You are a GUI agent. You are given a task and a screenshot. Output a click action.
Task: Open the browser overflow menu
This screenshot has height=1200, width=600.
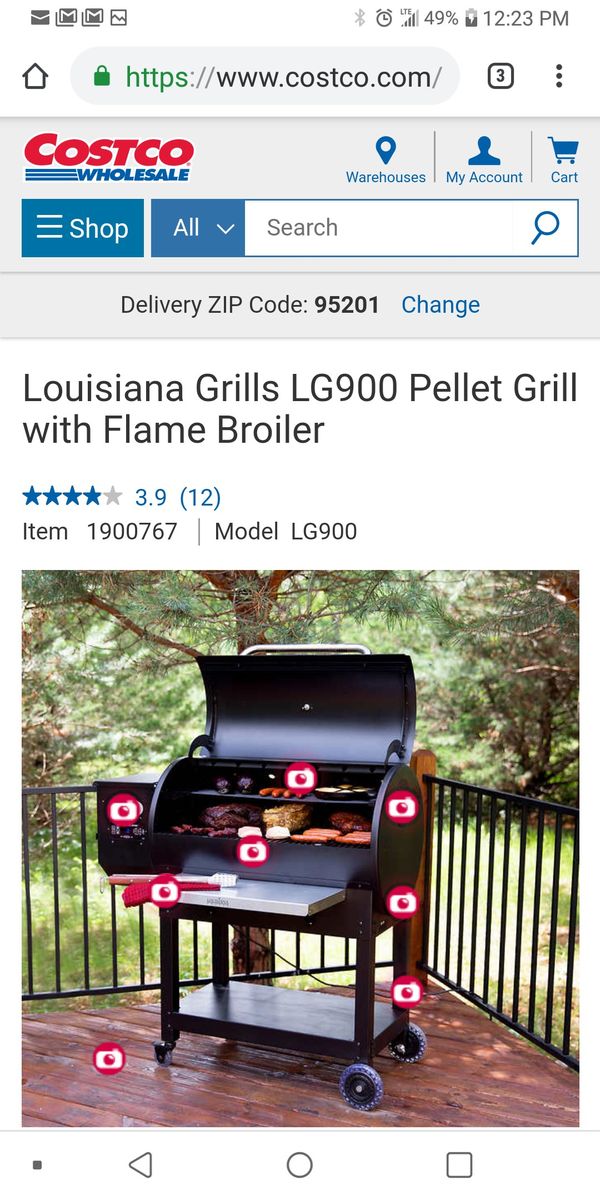pyautogui.click(x=559, y=77)
